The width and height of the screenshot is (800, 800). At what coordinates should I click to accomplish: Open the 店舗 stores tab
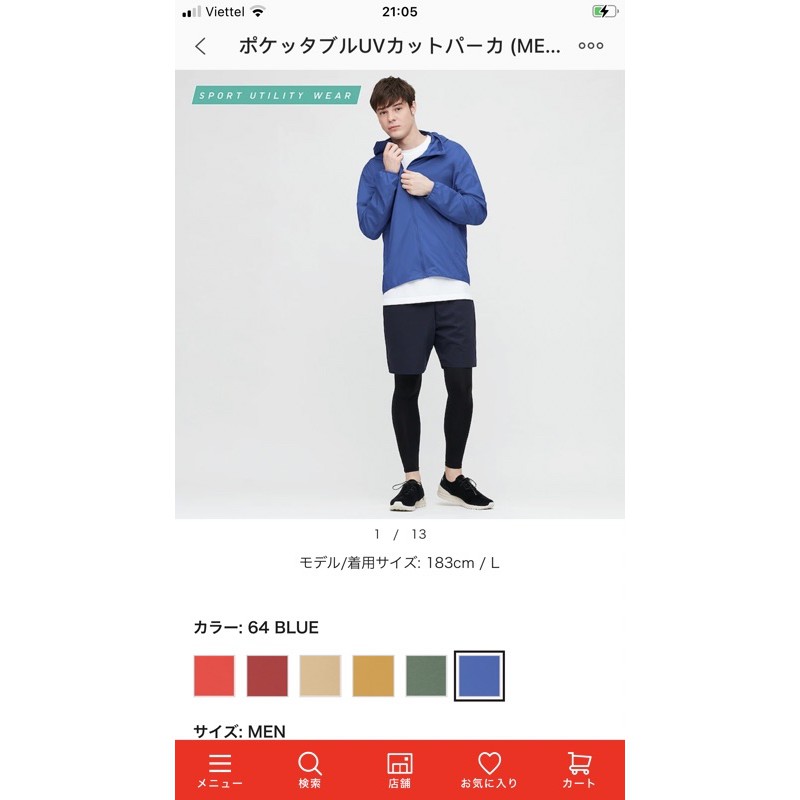click(x=400, y=770)
